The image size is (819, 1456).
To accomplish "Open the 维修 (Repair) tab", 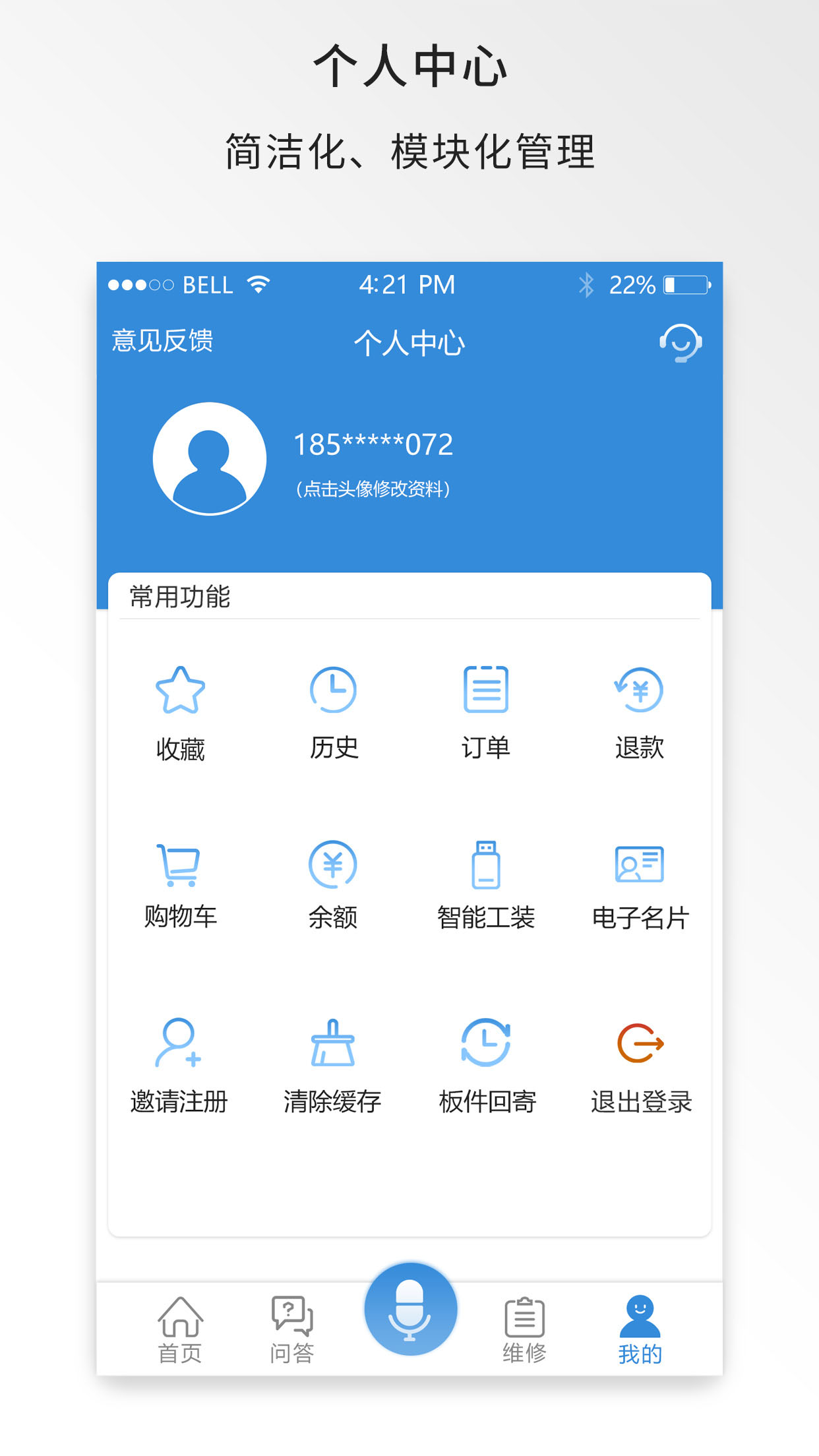I will [525, 1327].
